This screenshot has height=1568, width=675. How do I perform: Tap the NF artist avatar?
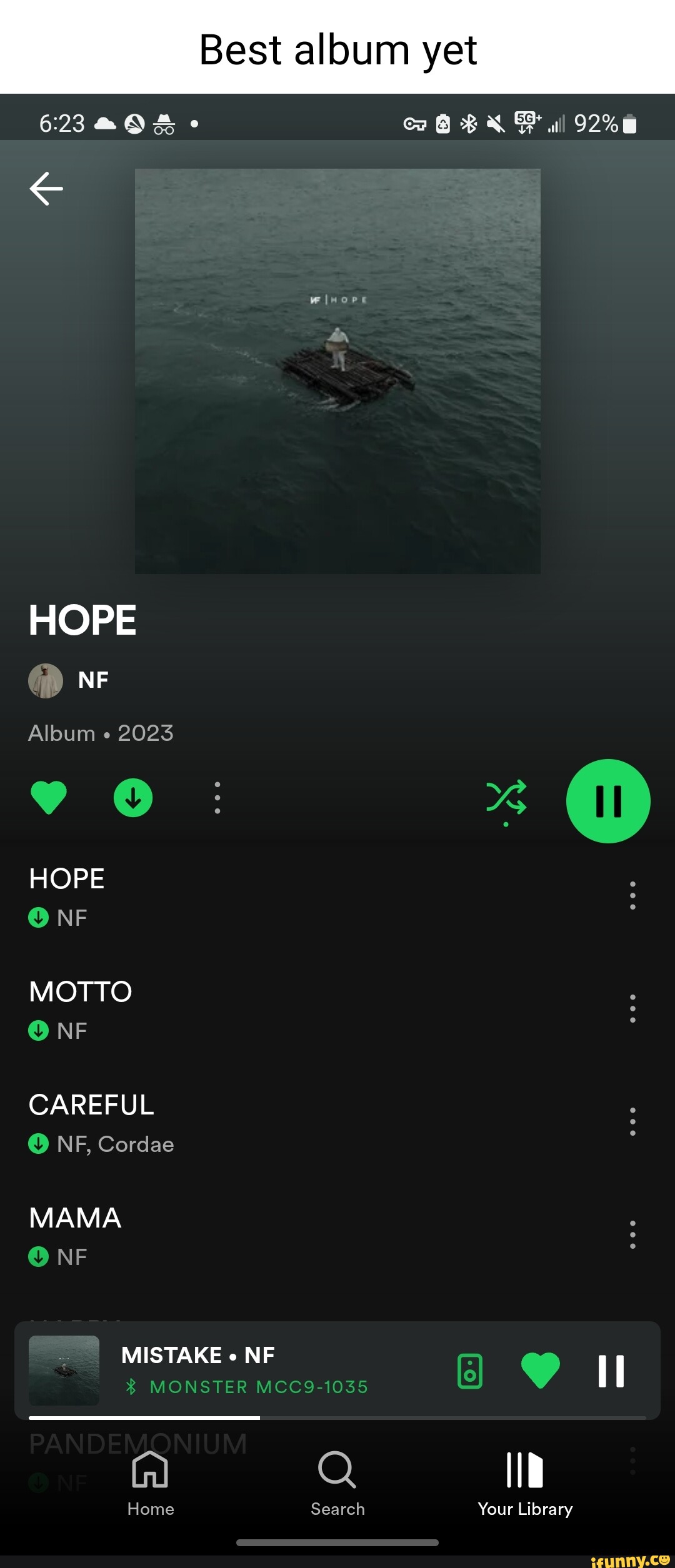tap(45, 680)
